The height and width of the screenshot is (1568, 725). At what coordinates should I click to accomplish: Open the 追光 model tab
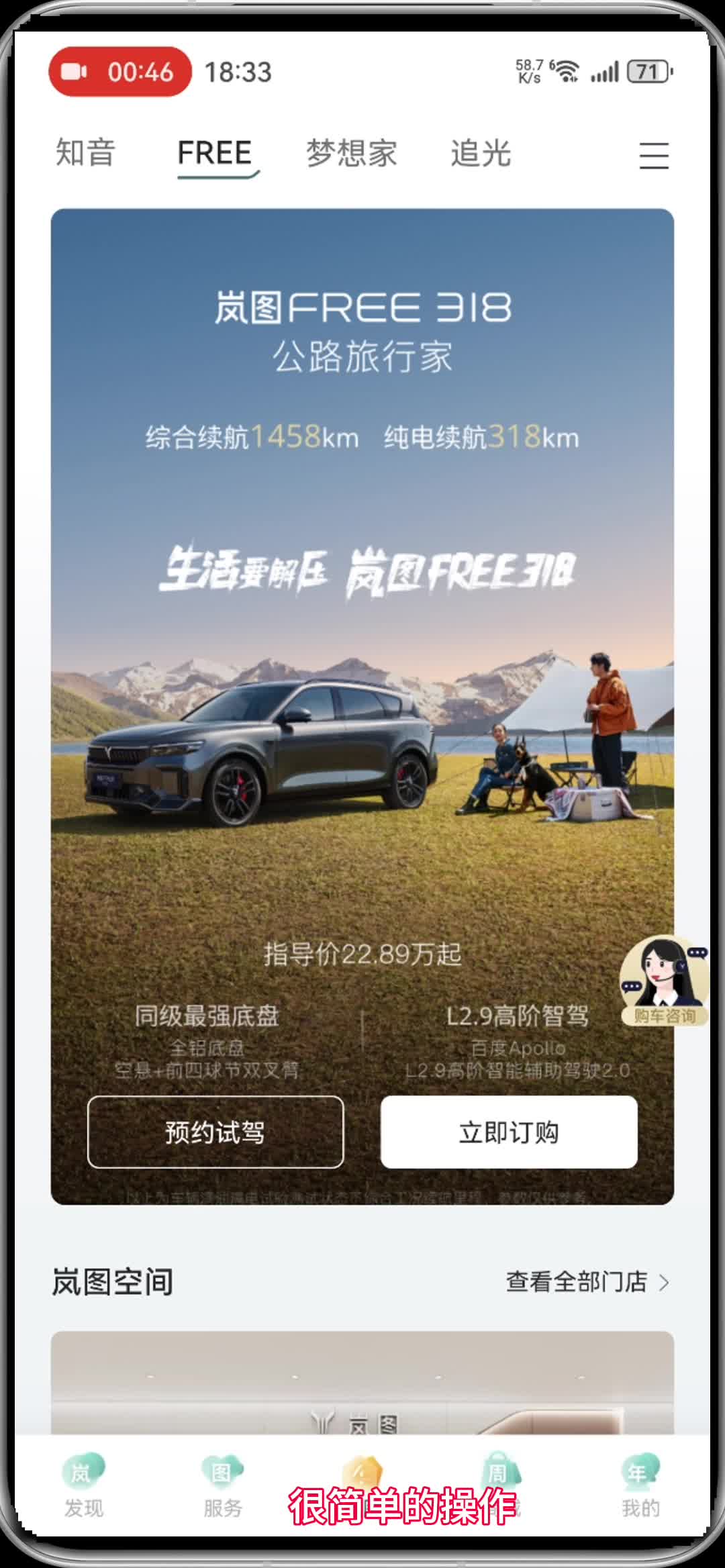tap(481, 154)
